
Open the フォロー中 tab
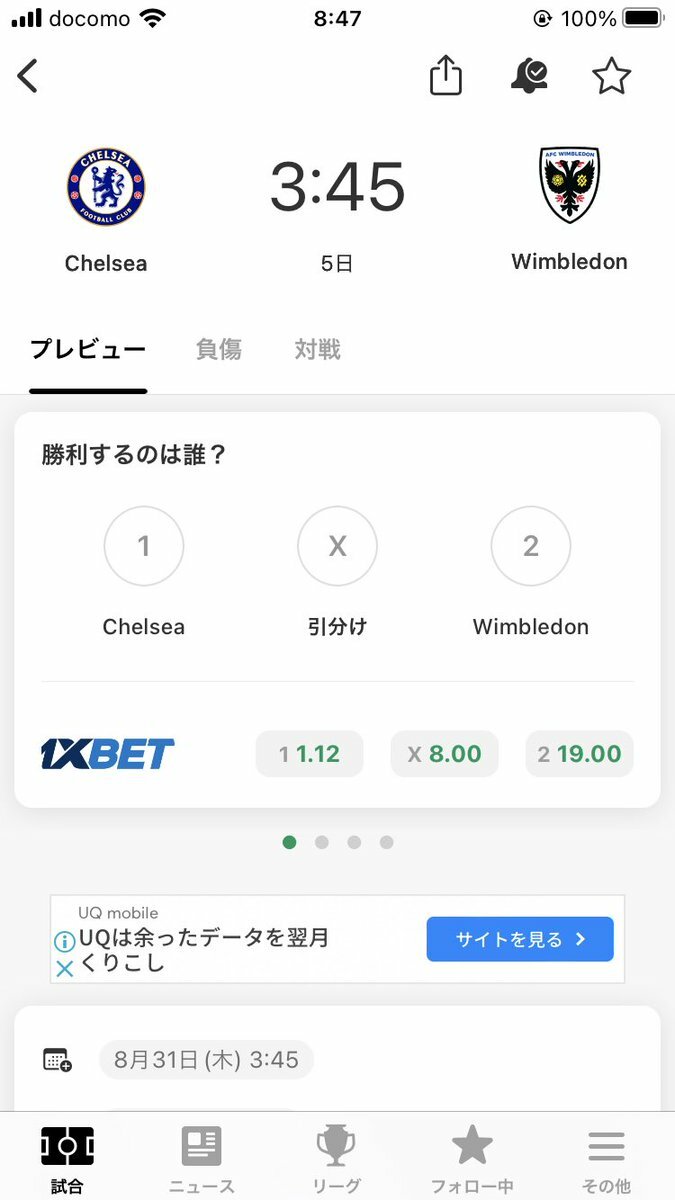[x=472, y=1160]
